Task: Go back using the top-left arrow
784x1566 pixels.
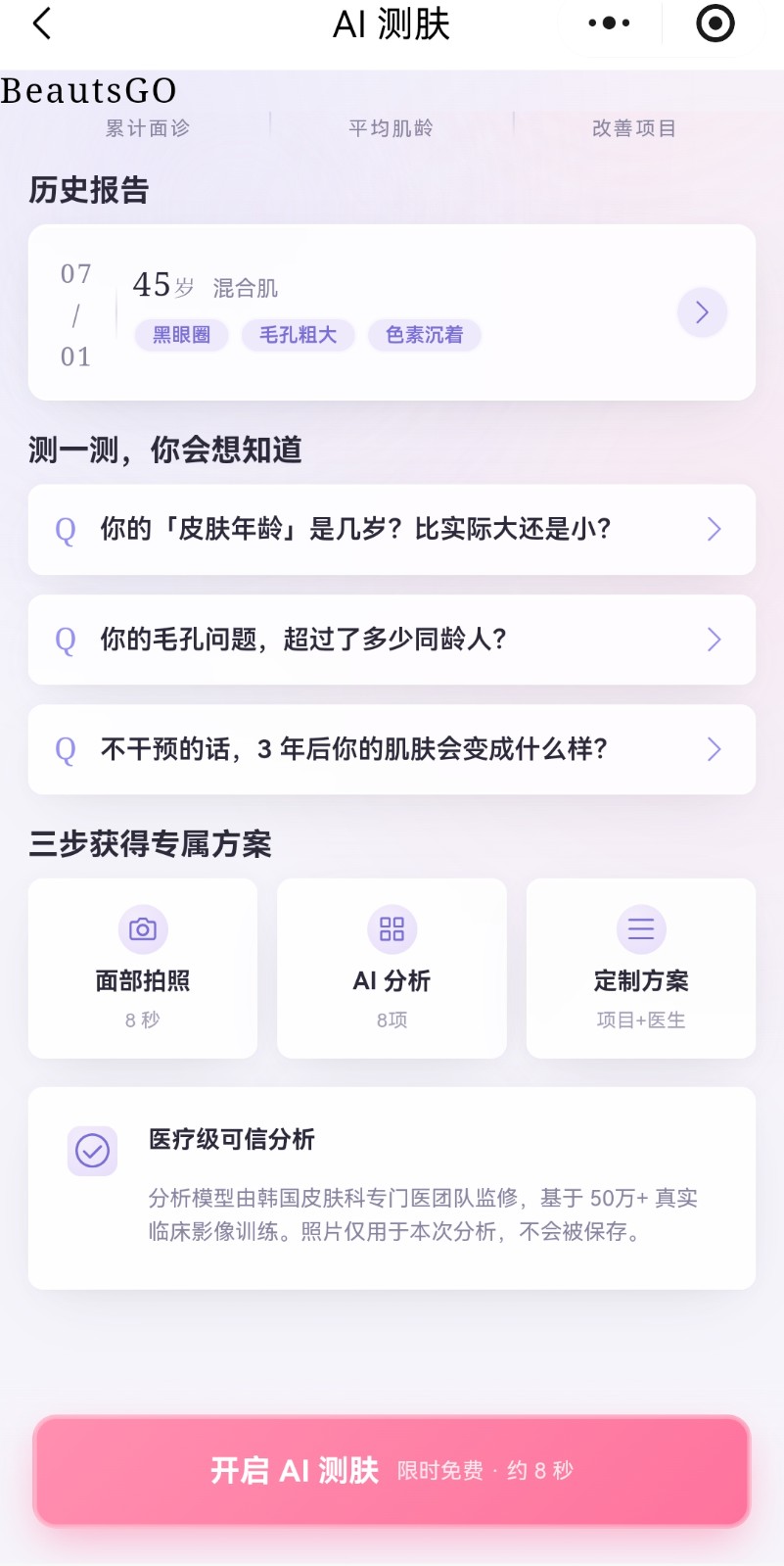Action: click(x=41, y=24)
